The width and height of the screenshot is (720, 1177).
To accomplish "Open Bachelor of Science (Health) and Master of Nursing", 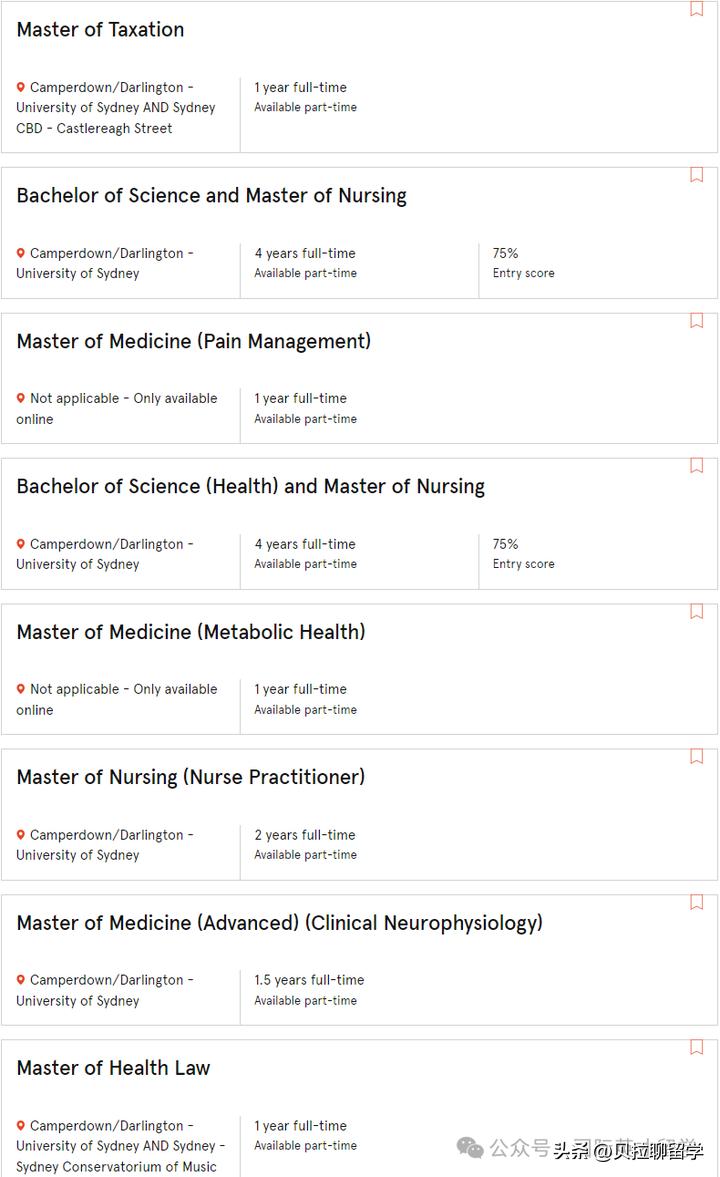I will pyautogui.click(x=251, y=486).
